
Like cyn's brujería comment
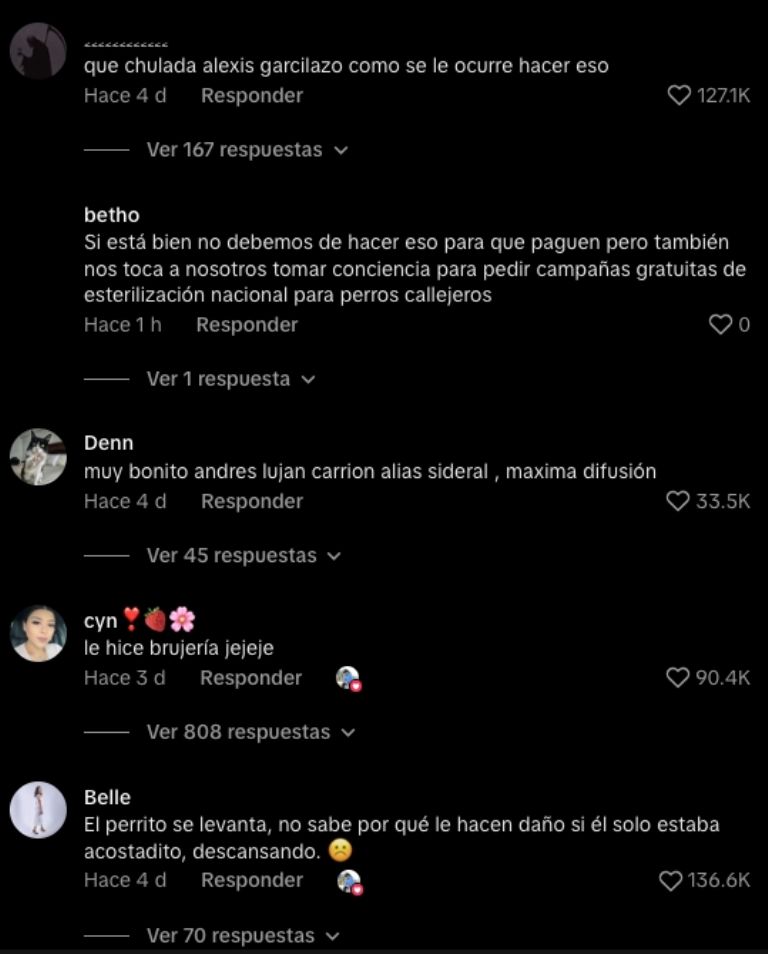[x=678, y=678]
